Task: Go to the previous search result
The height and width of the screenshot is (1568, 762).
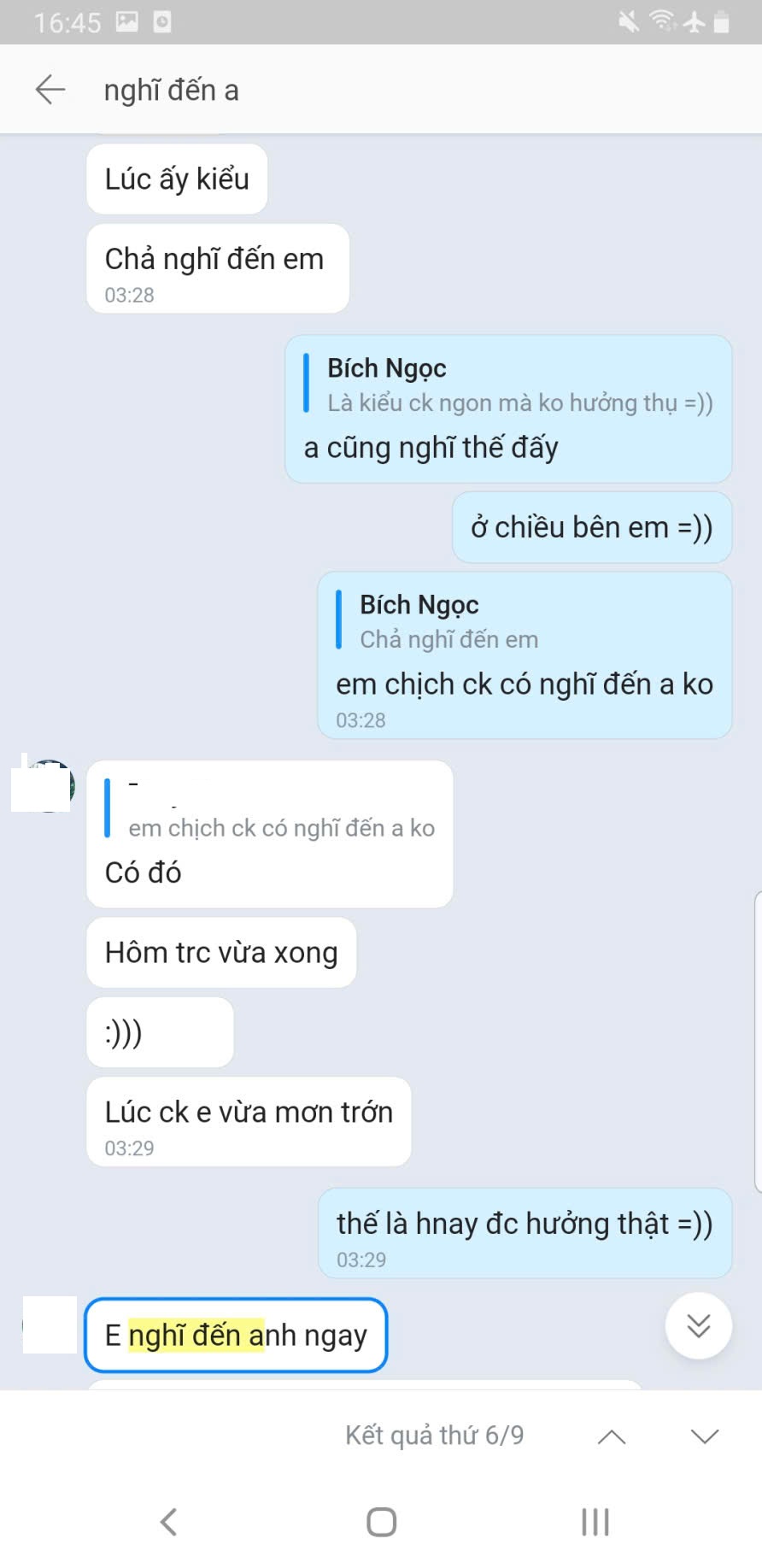Action: pyautogui.click(x=612, y=1436)
